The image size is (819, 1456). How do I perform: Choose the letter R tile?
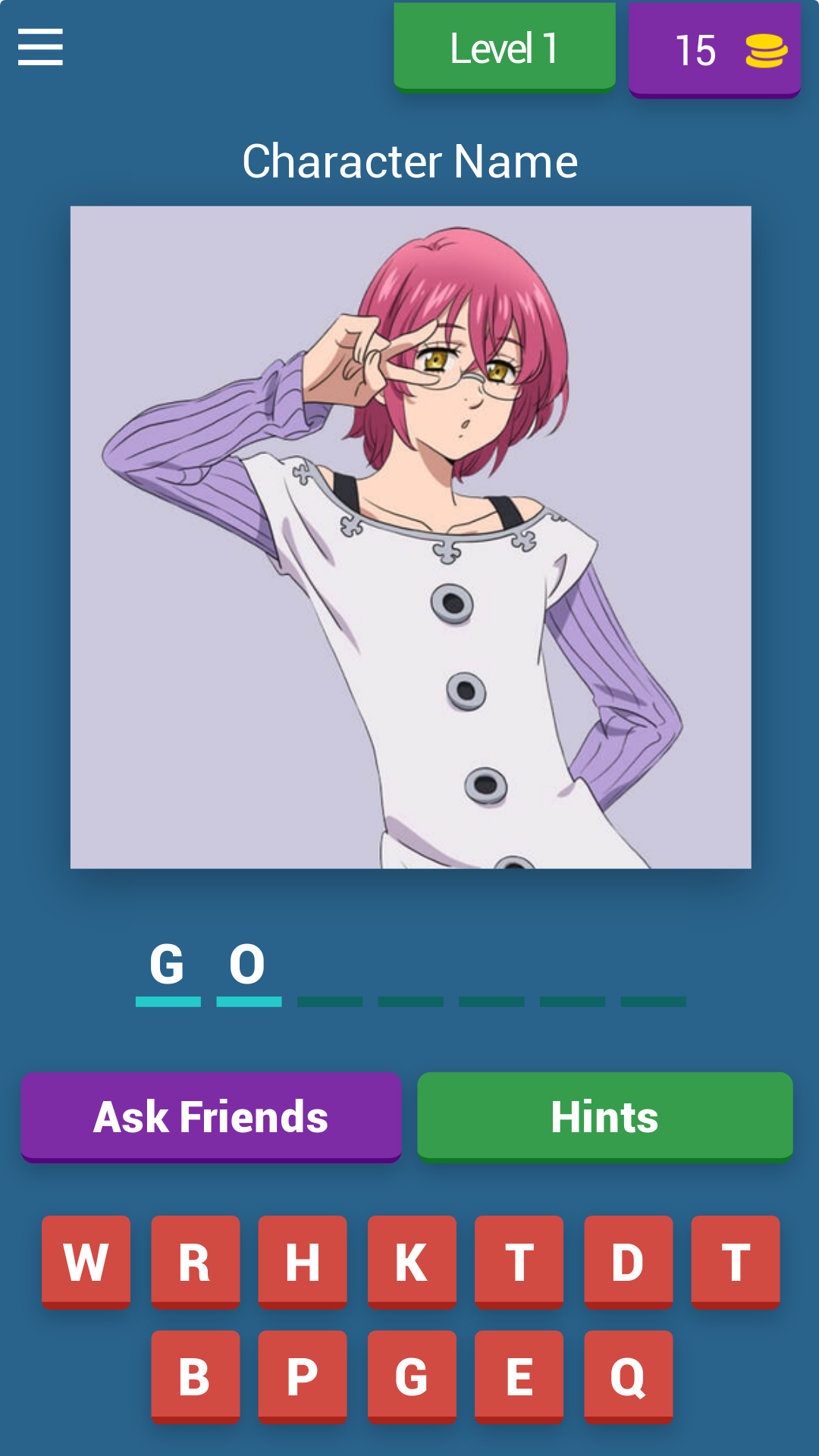click(x=195, y=1262)
